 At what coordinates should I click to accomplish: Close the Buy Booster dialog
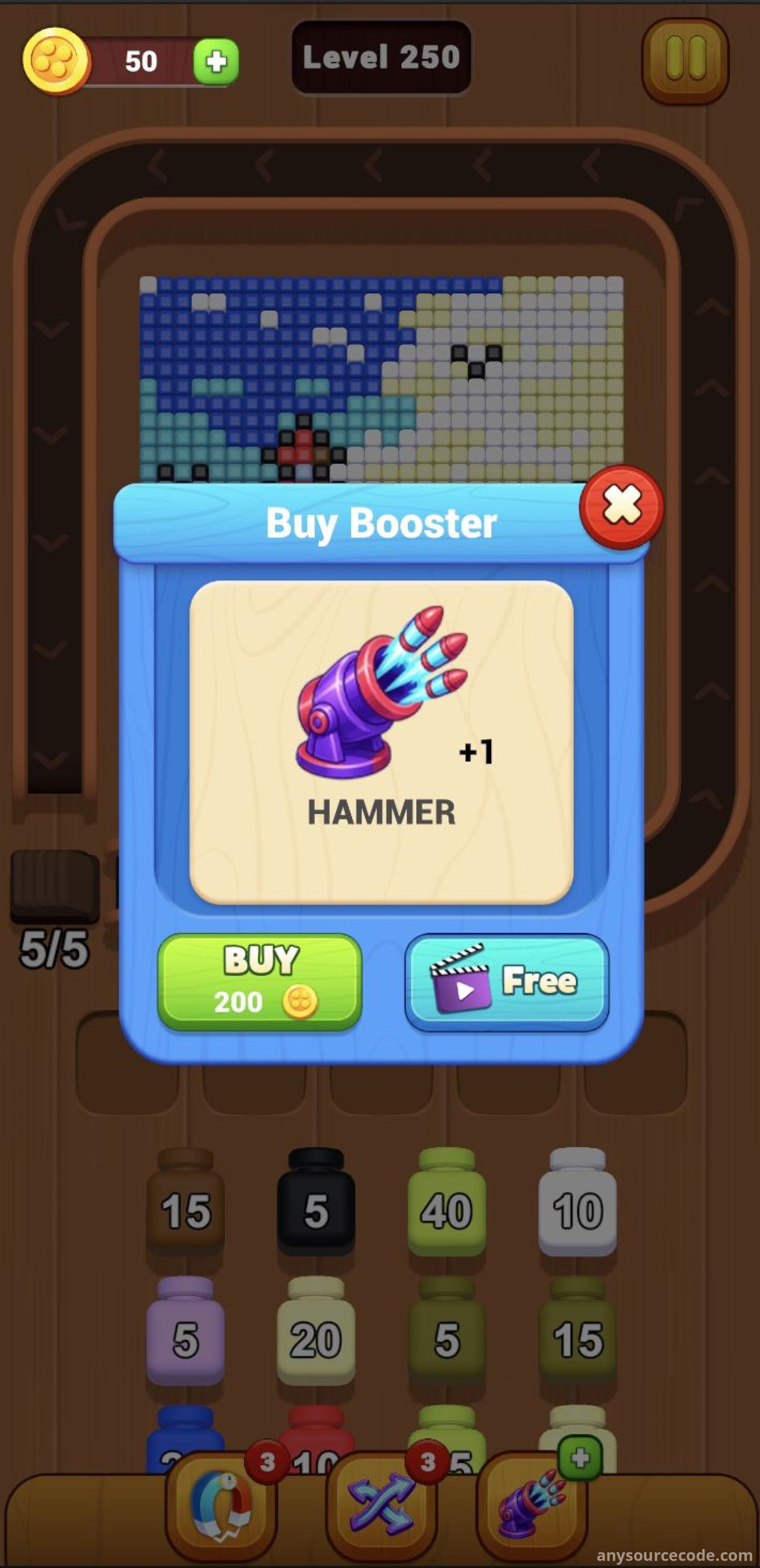[x=621, y=507]
